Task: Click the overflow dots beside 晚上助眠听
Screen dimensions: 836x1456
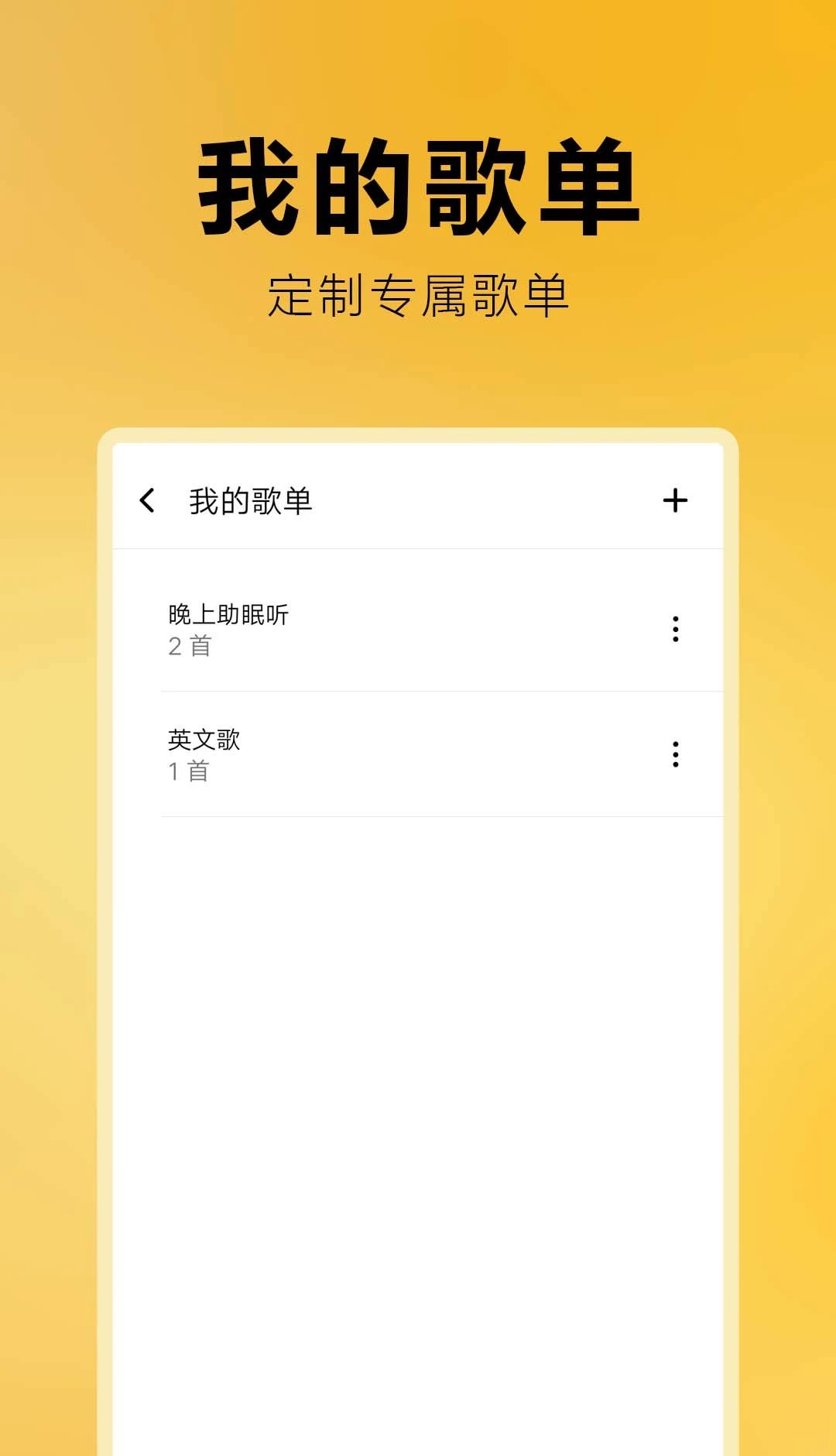Action: point(675,629)
